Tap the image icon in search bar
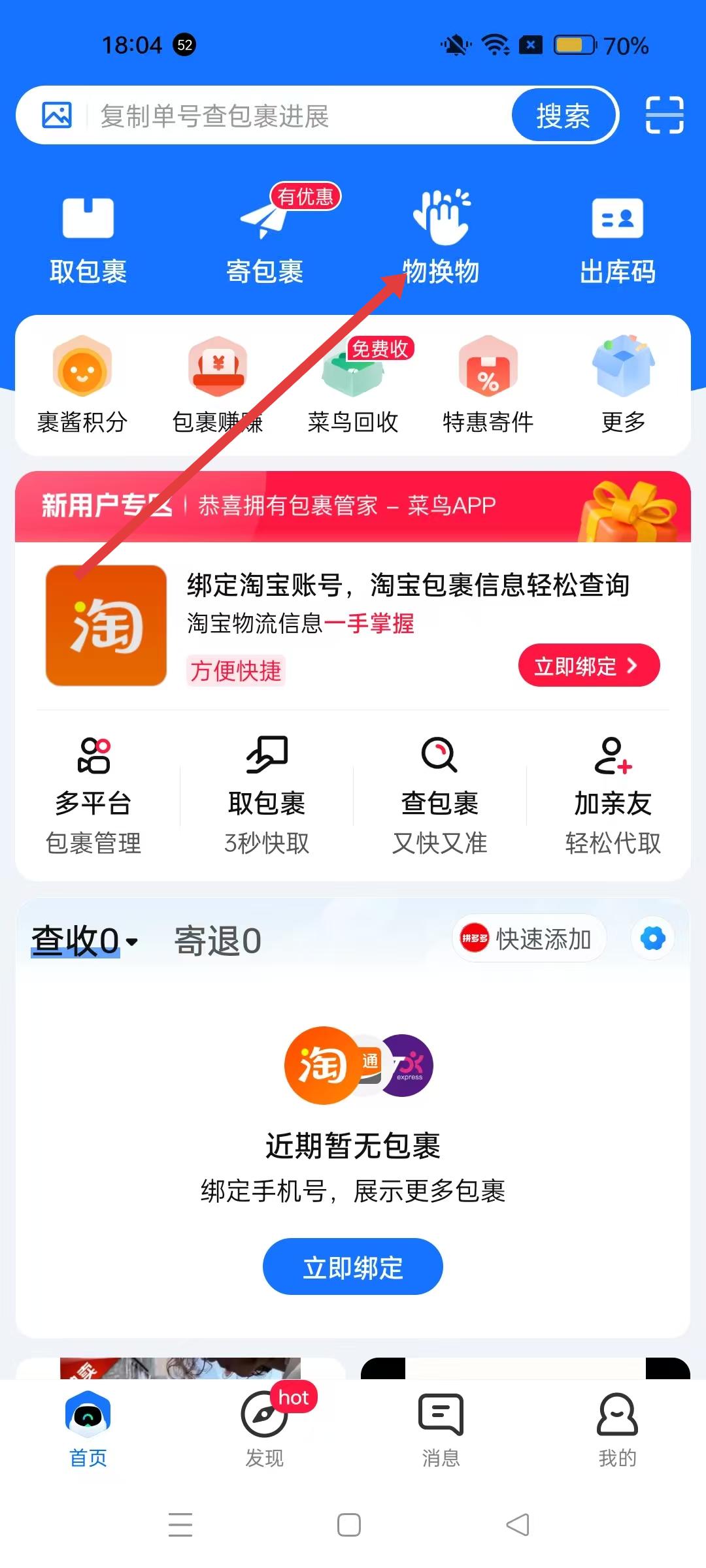The width and height of the screenshot is (706, 1568). click(x=57, y=116)
